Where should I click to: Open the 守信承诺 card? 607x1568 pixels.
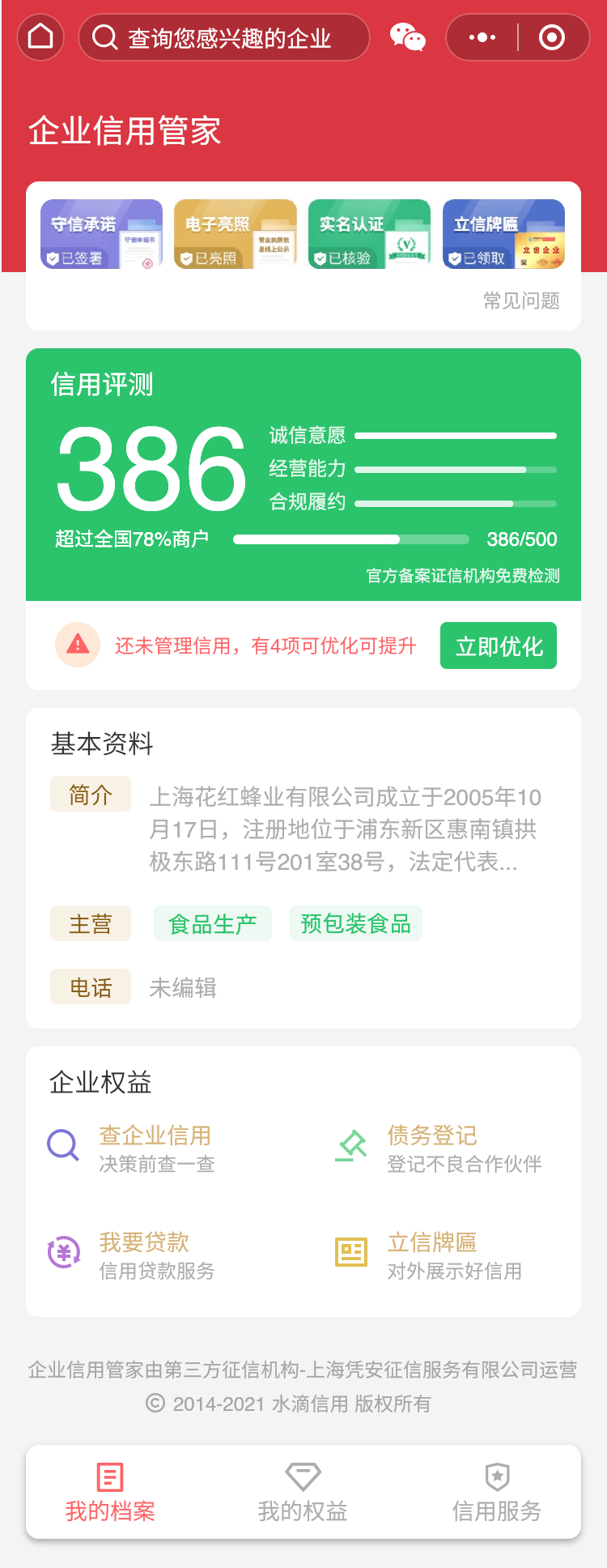click(x=102, y=234)
